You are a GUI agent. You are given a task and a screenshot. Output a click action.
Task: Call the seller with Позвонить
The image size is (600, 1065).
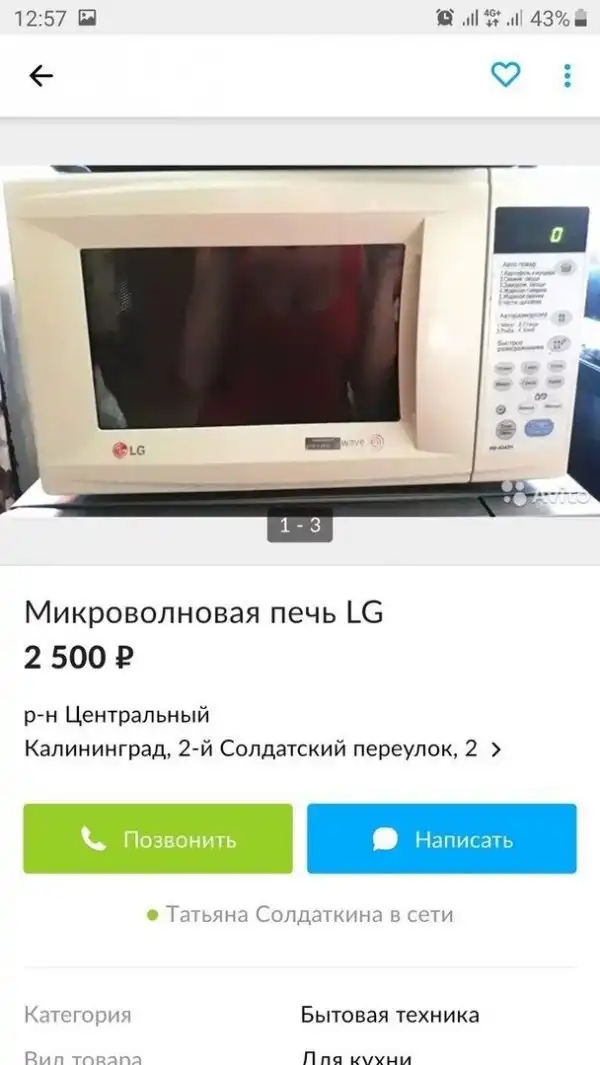click(x=158, y=838)
